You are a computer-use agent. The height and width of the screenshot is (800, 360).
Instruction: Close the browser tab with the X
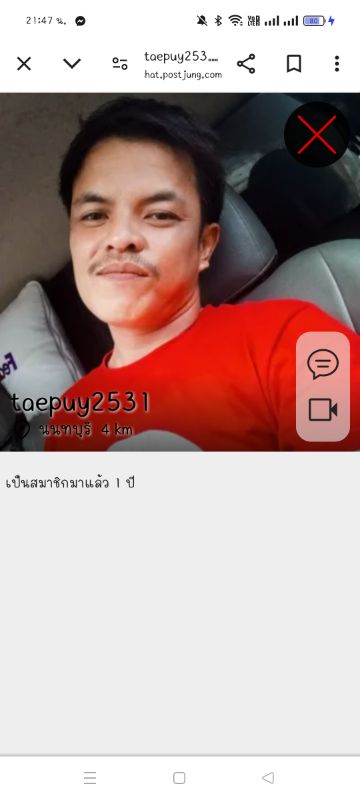pyautogui.click(x=24, y=64)
